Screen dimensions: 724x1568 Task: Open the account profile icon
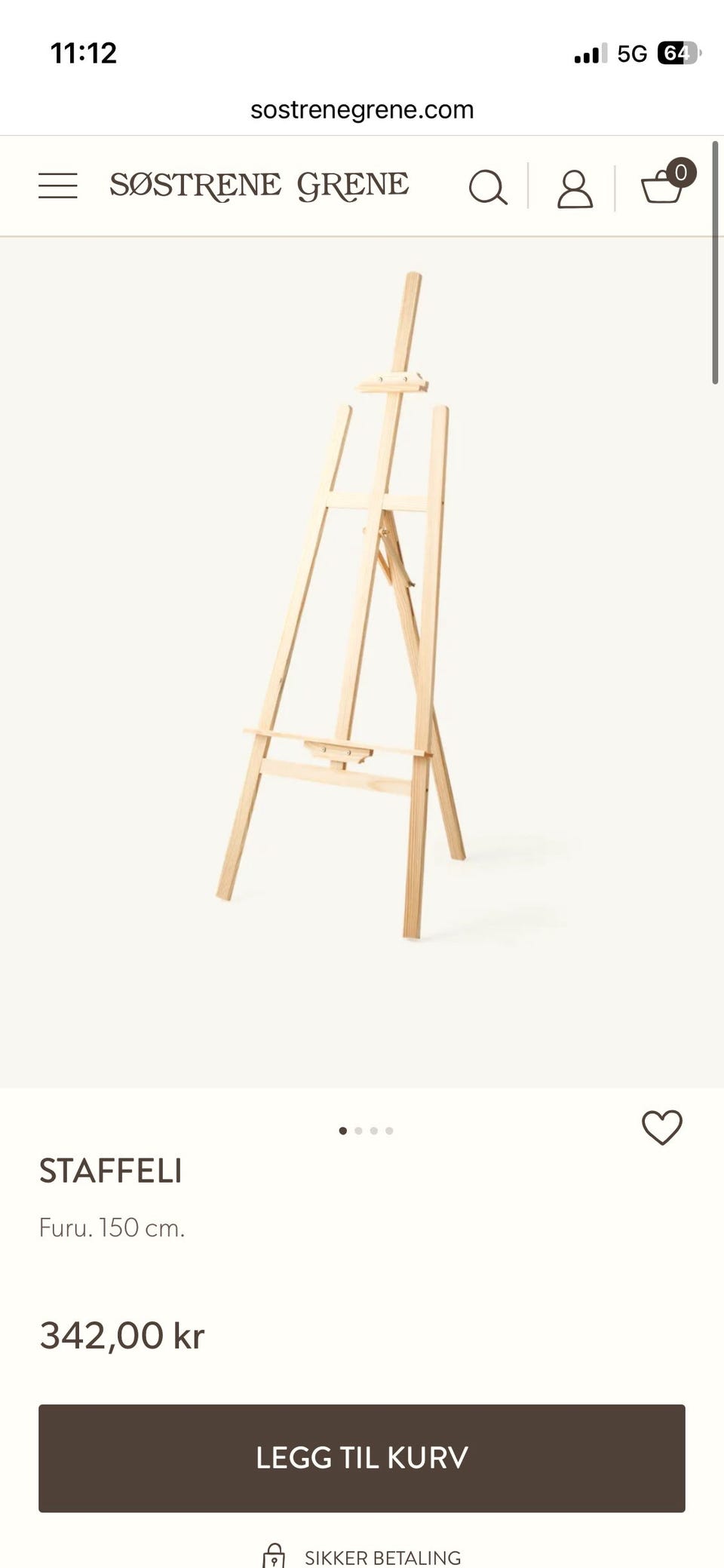[x=575, y=188]
